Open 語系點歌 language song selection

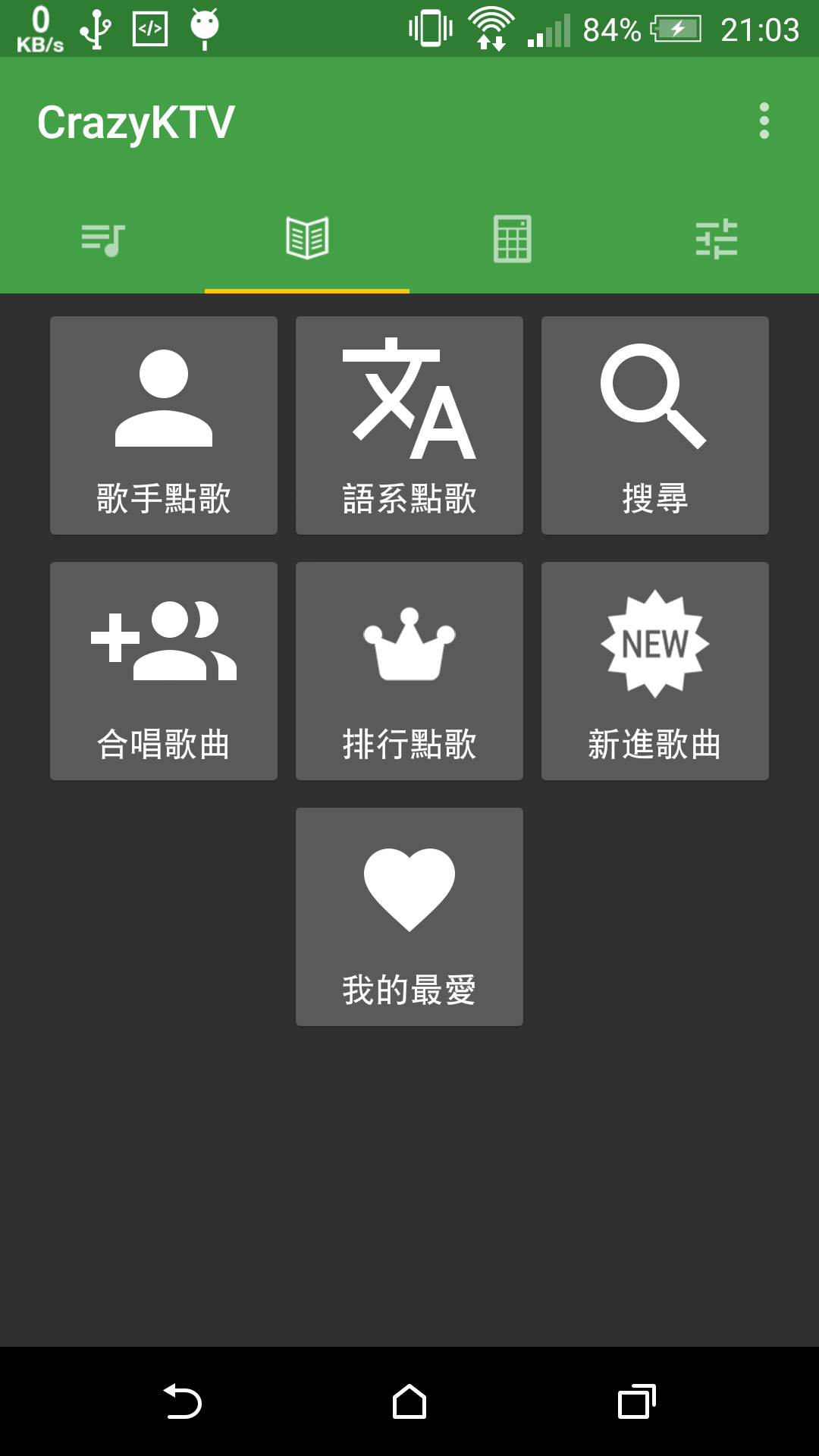click(409, 425)
